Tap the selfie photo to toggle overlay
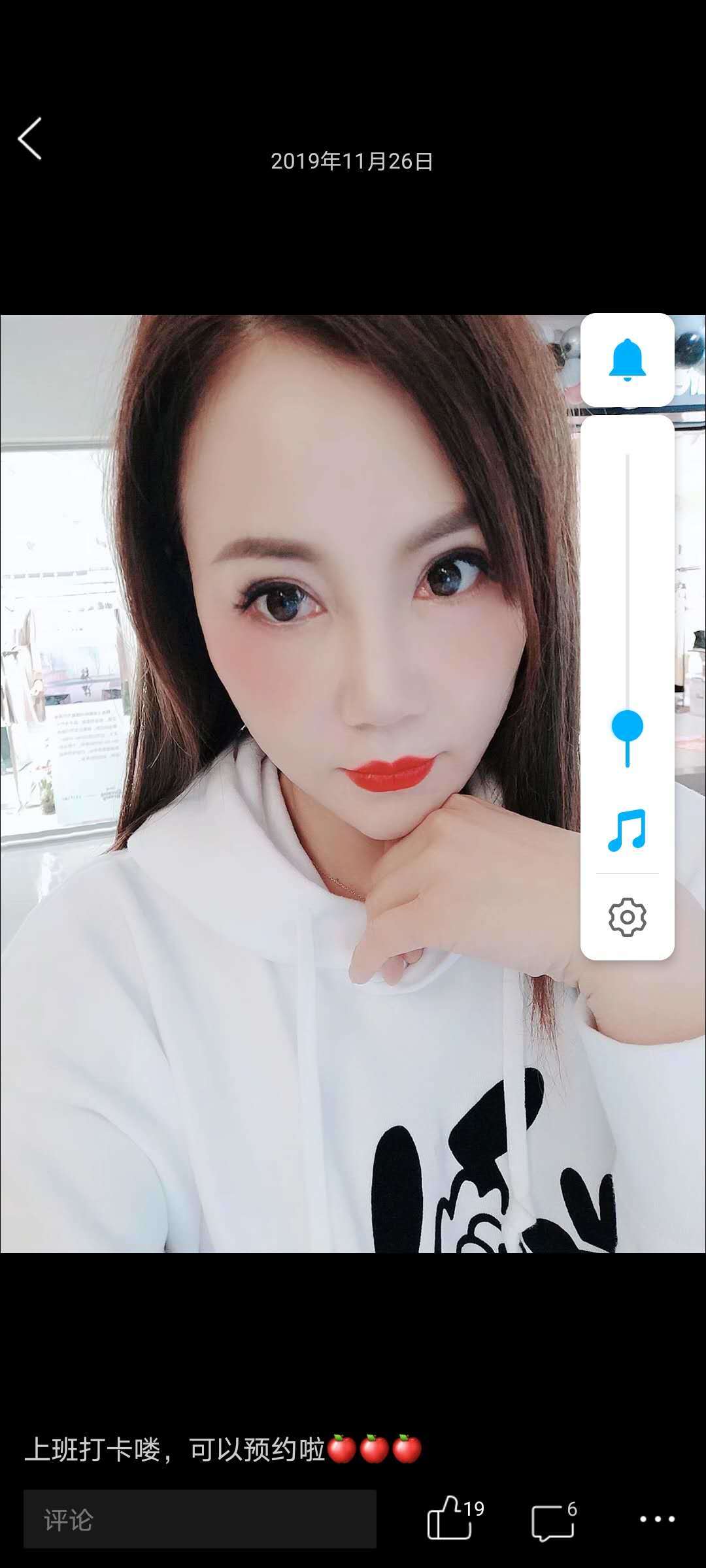The width and height of the screenshot is (706, 1568). pos(294,980)
